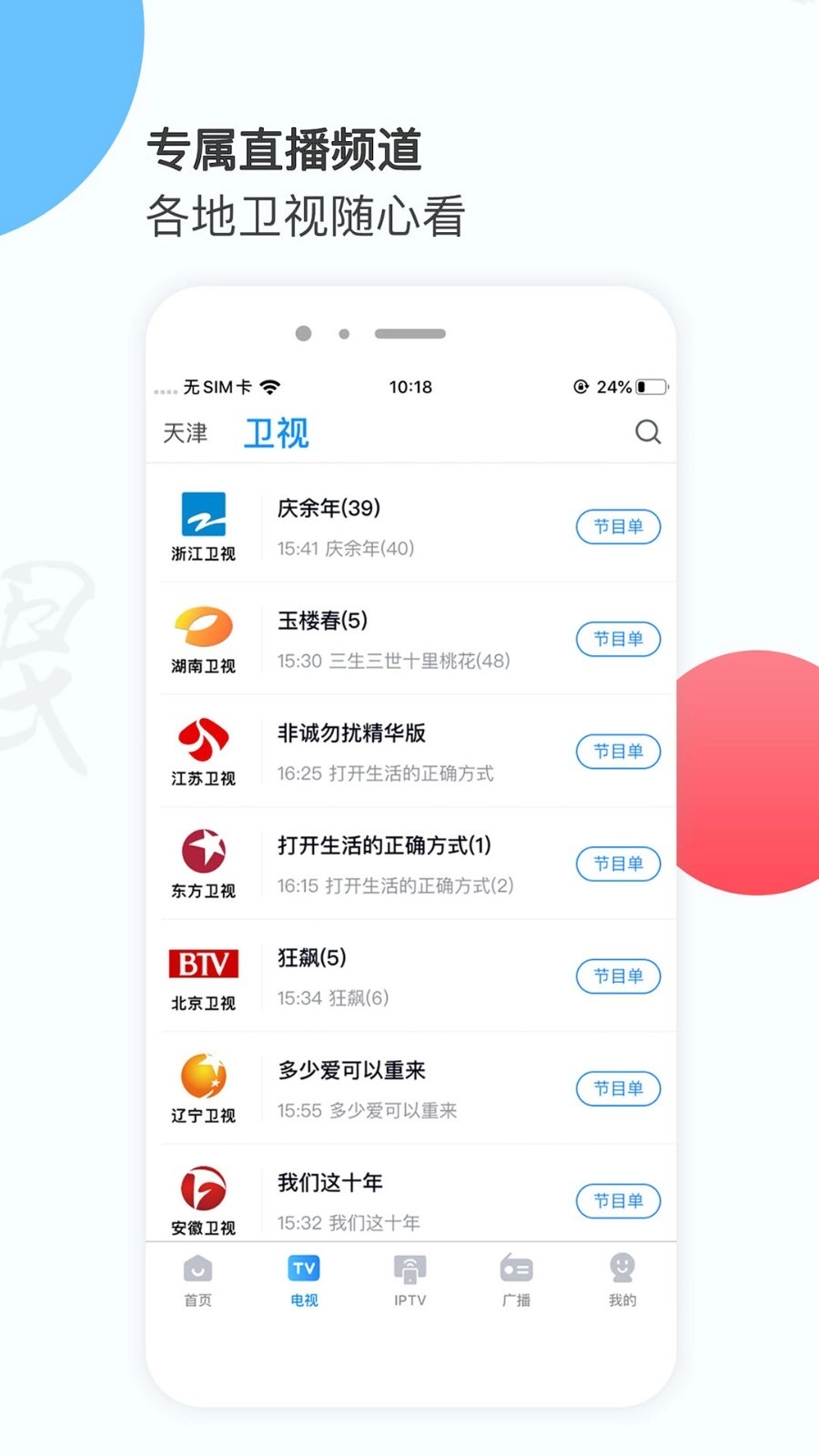The width and height of the screenshot is (819, 1456).
Task: Select the 卫视 tab
Action: point(276,432)
